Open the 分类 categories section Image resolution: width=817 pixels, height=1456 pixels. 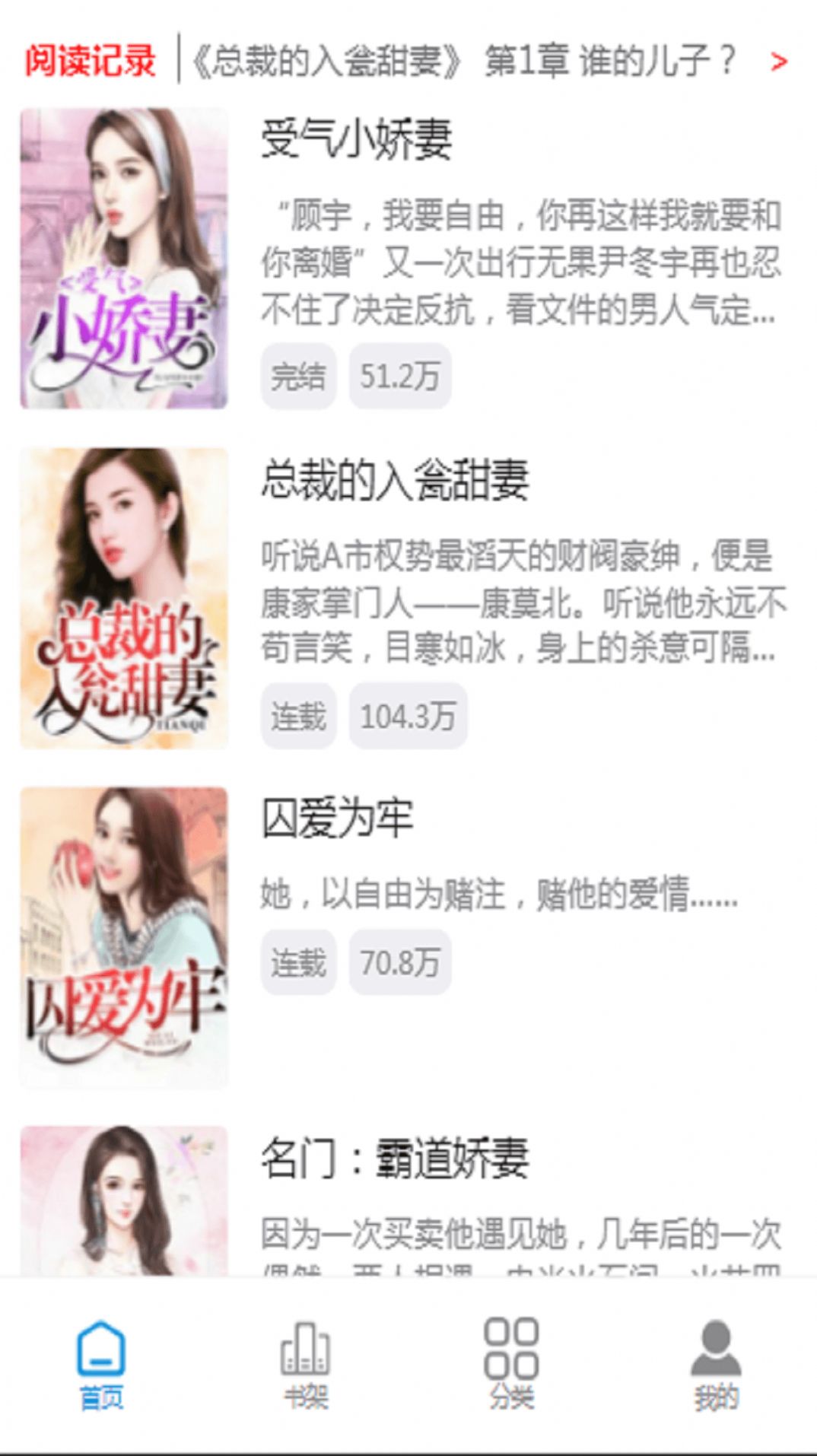[x=510, y=1369]
